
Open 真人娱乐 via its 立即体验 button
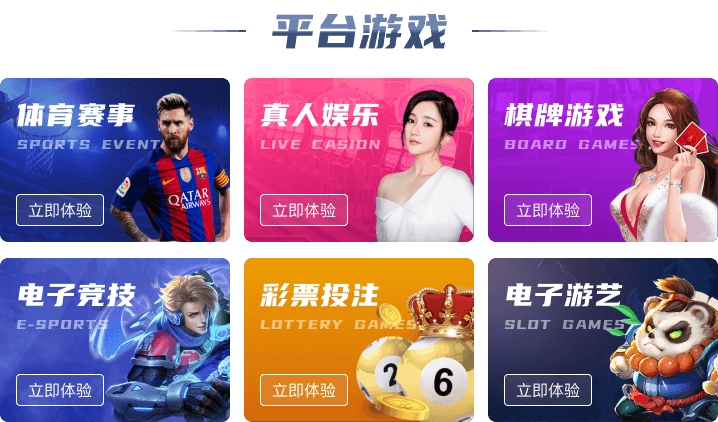pos(304,210)
